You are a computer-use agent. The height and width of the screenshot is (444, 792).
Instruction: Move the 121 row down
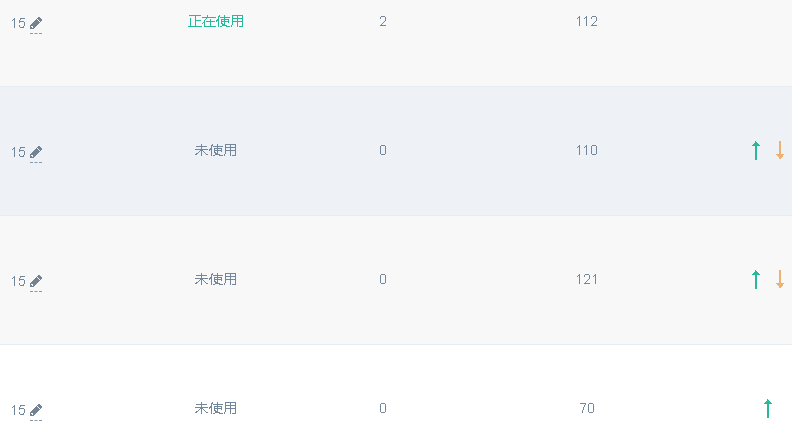pyautogui.click(x=780, y=280)
